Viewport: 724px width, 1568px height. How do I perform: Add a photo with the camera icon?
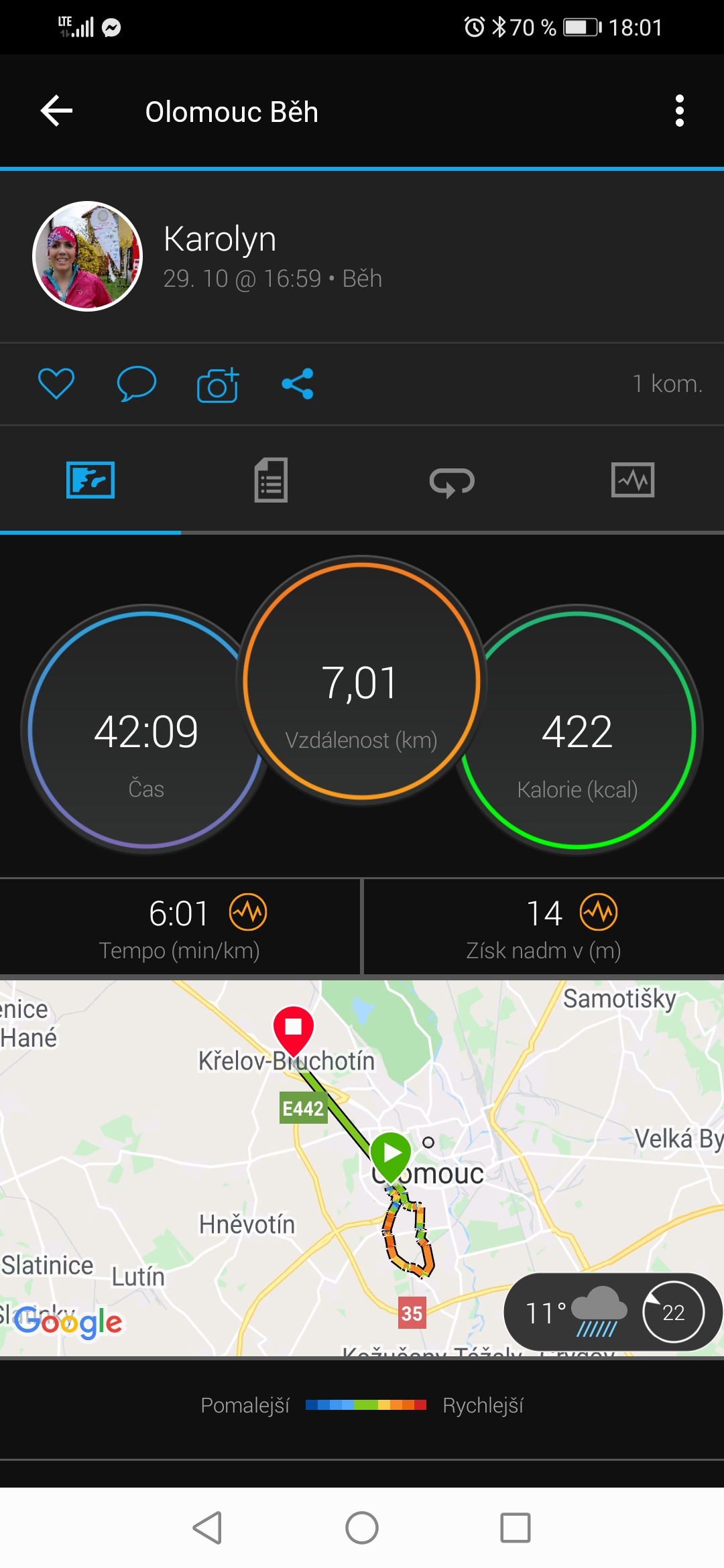pos(218,384)
